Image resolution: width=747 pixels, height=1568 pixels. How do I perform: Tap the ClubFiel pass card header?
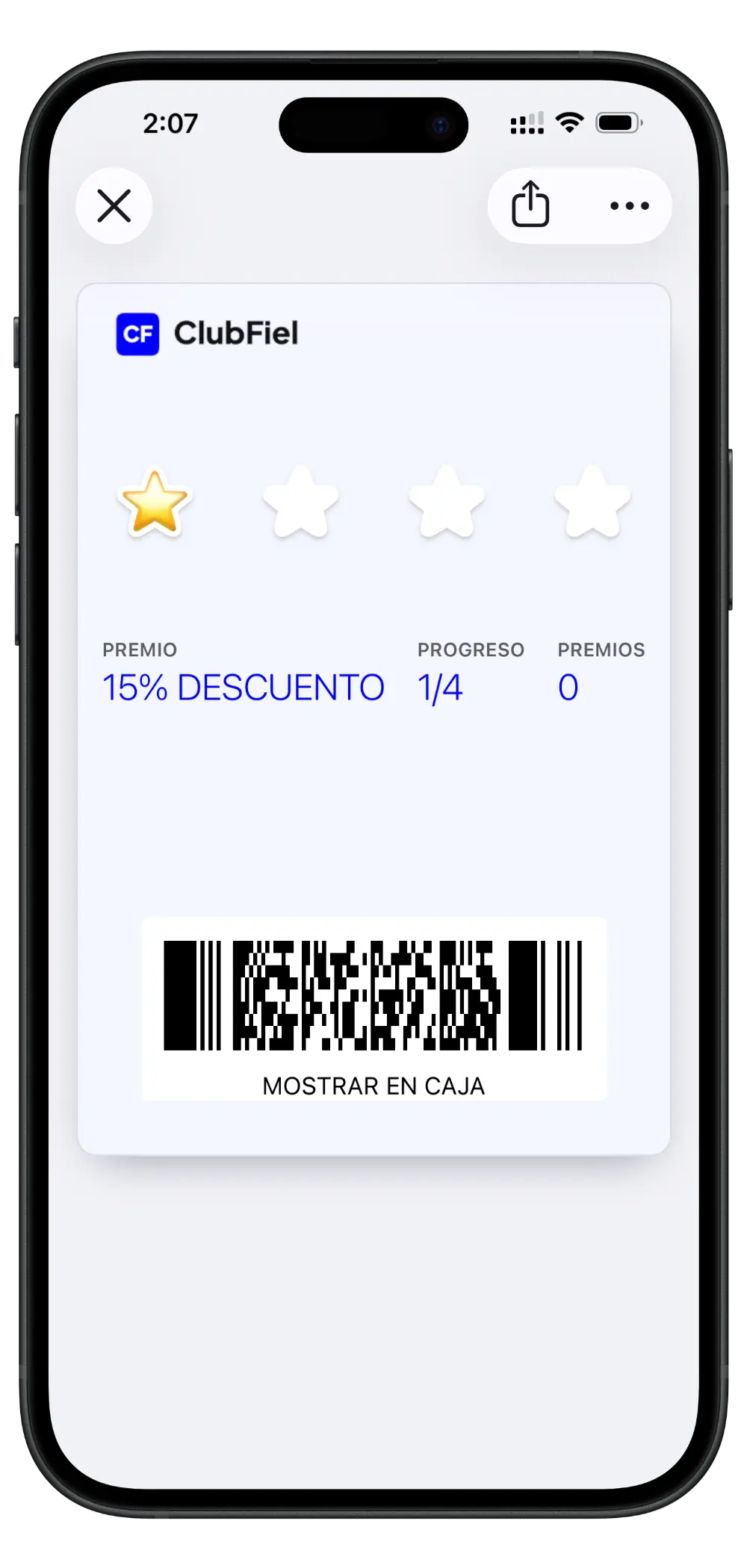235,335
